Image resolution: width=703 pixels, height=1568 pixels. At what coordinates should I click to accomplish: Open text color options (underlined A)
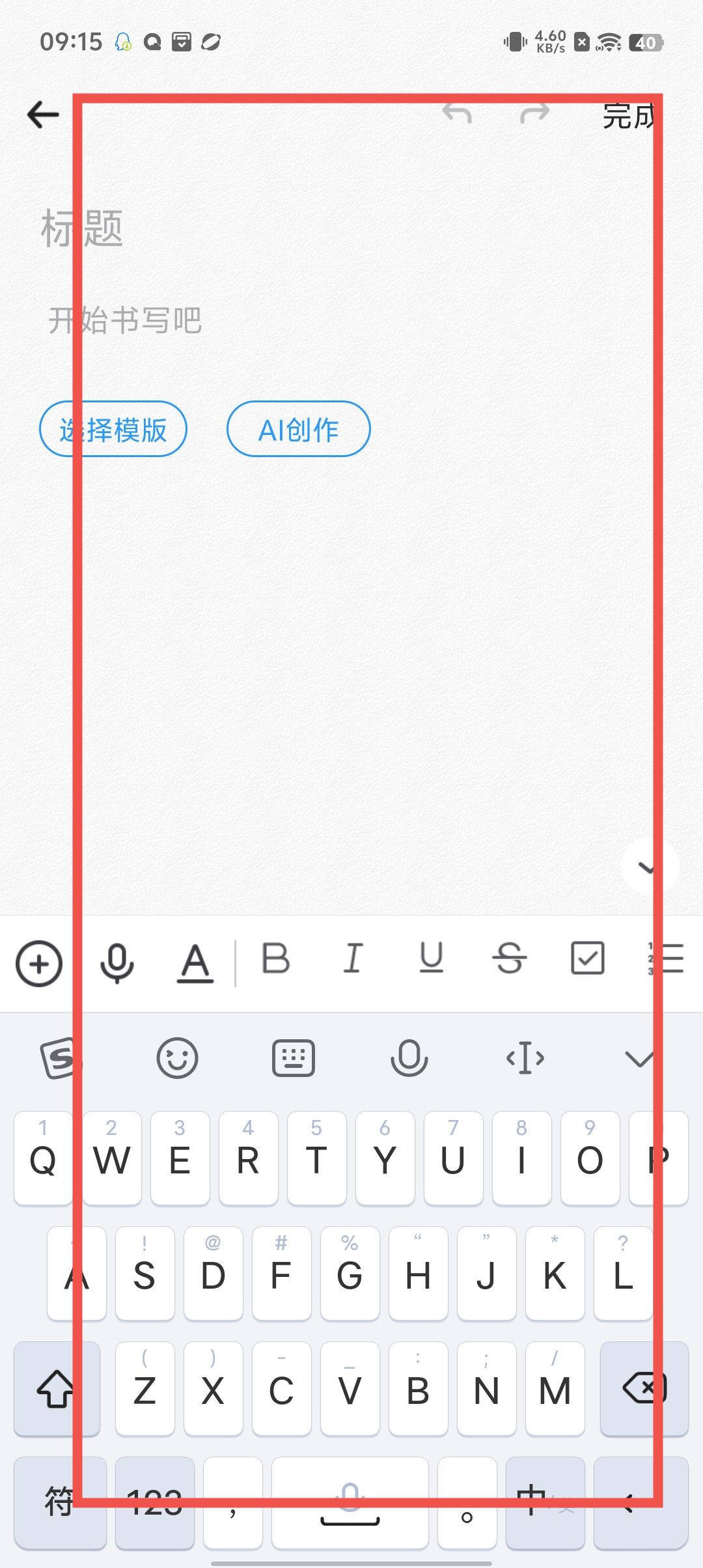[x=195, y=963]
